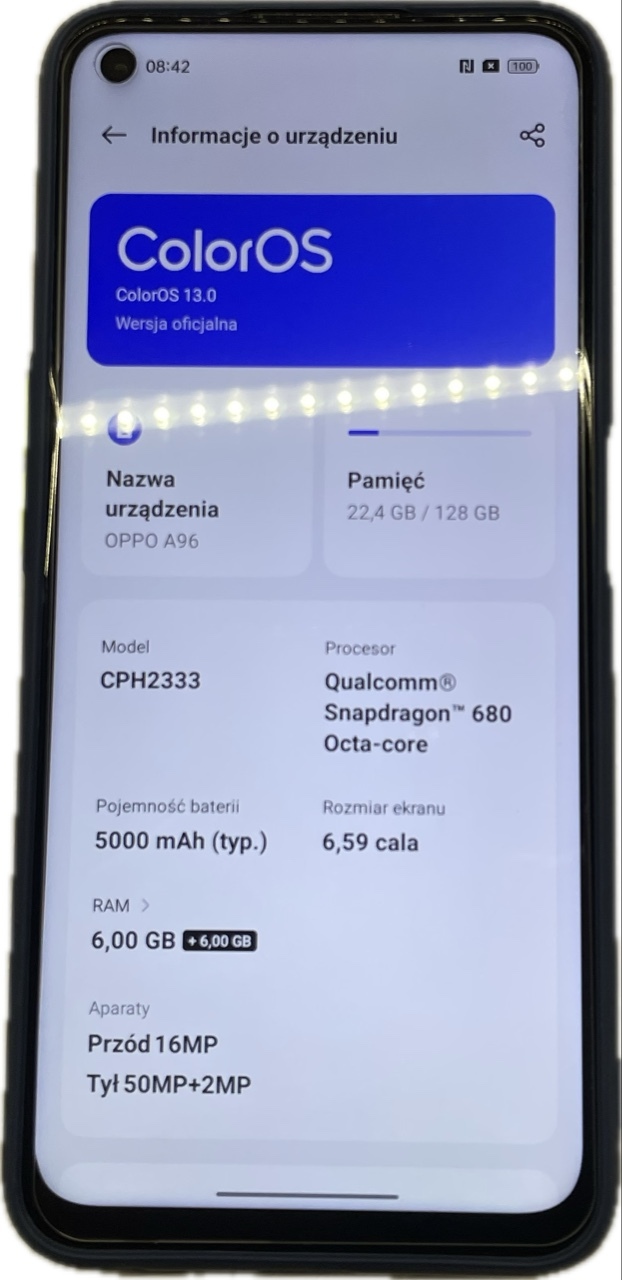This screenshot has width=622, height=1280.
Task: Open the ColorOS 13.0 version card
Action: (321, 279)
